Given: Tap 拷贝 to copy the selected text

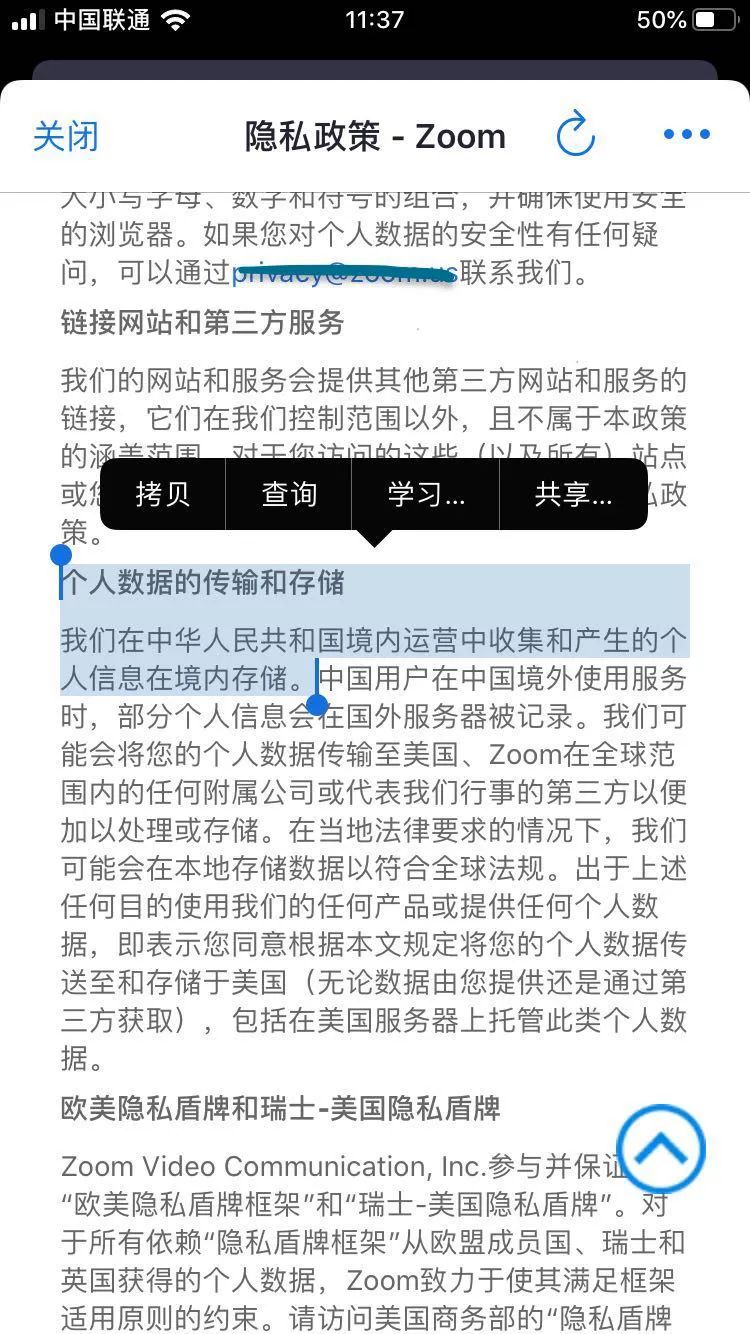Looking at the screenshot, I should (x=163, y=494).
